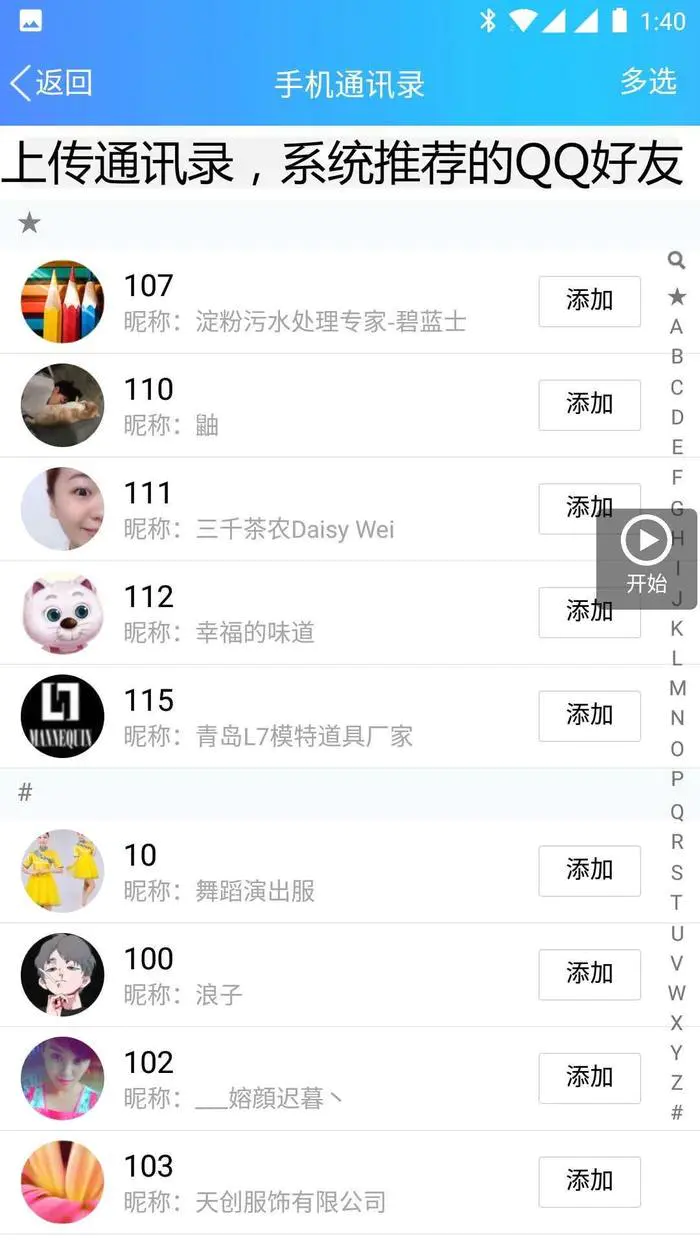
Task: Add contact 103 天创服饰有限公司
Action: (x=589, y=1181)
